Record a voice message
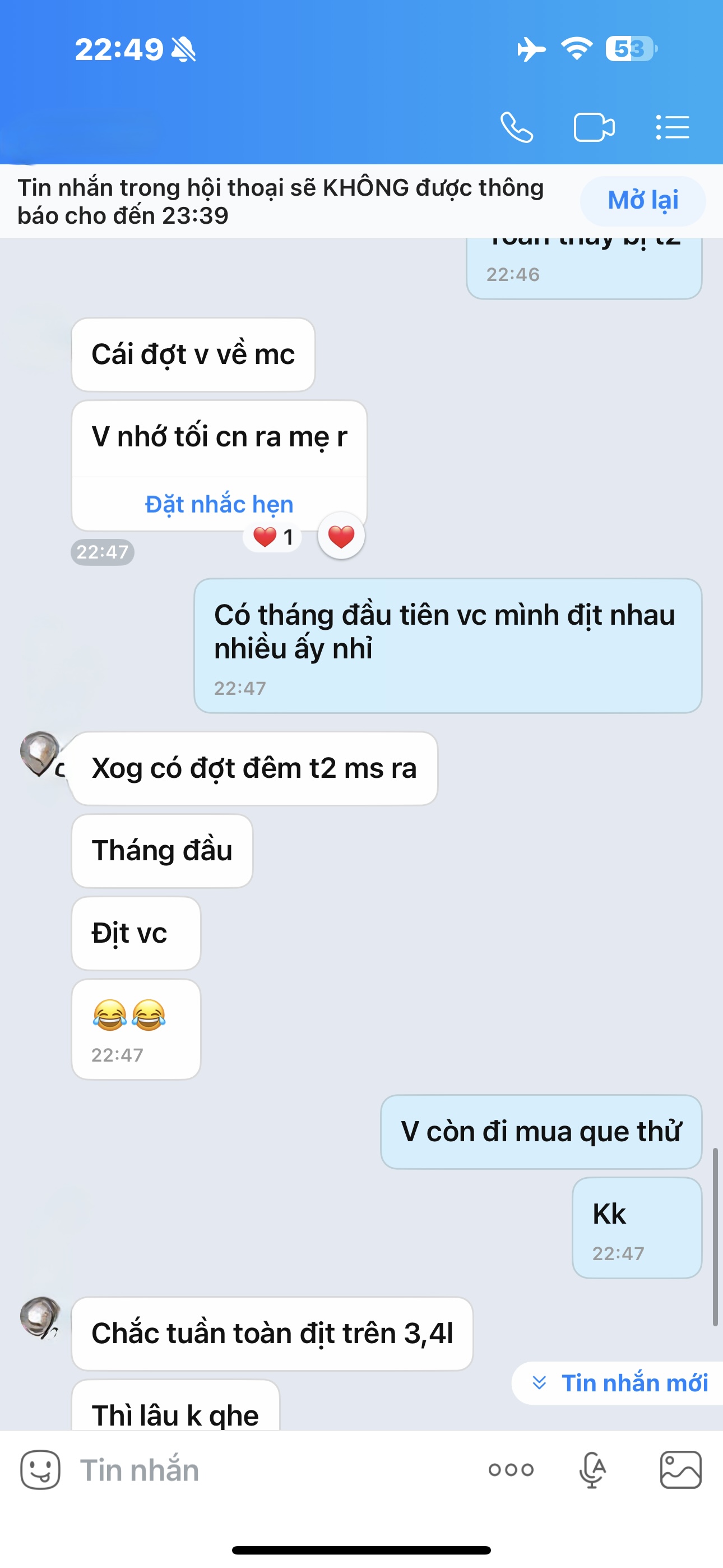 [593, 1470]
